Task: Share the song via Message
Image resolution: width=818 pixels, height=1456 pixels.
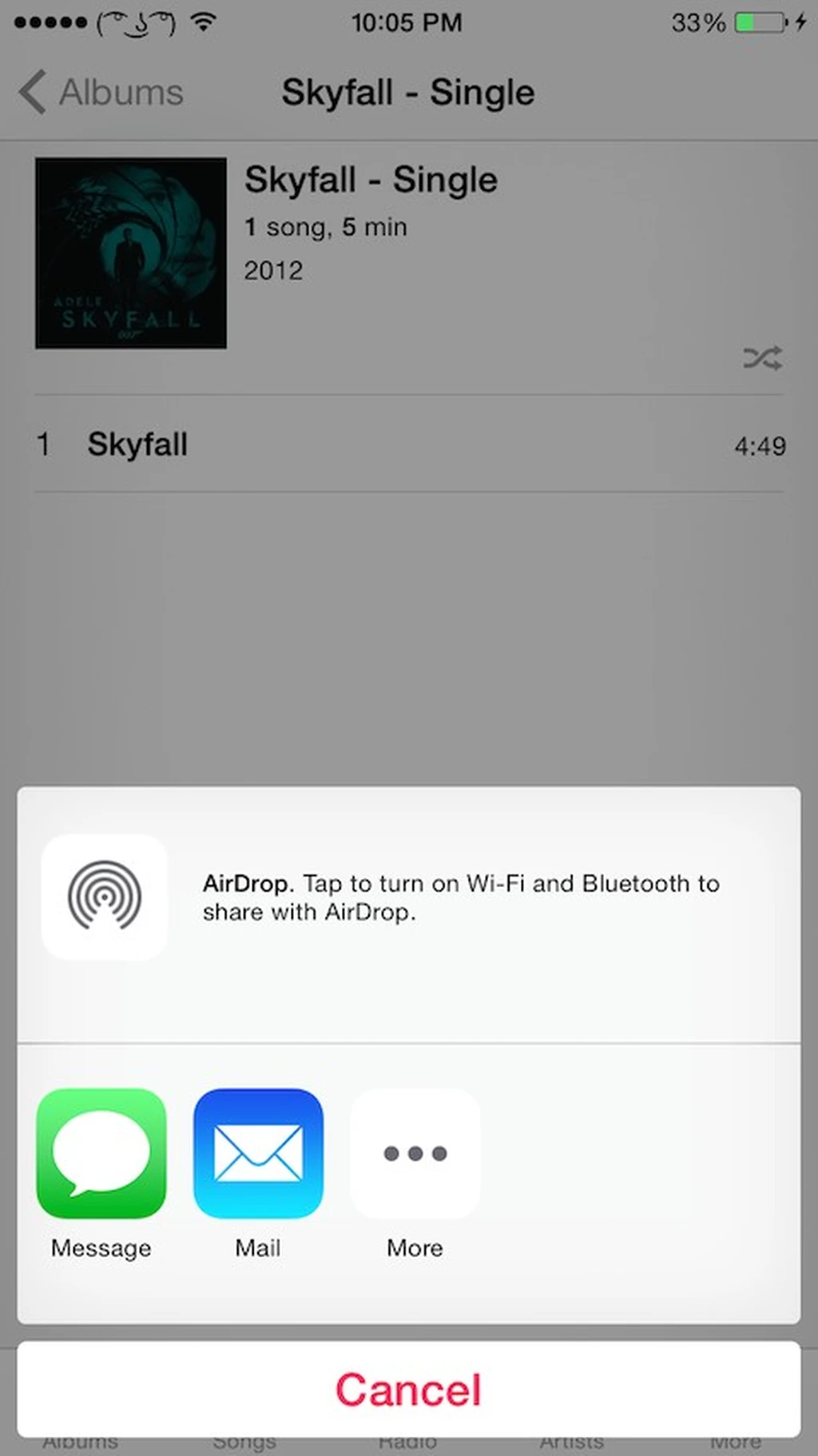Action: tap(101, 1153)
